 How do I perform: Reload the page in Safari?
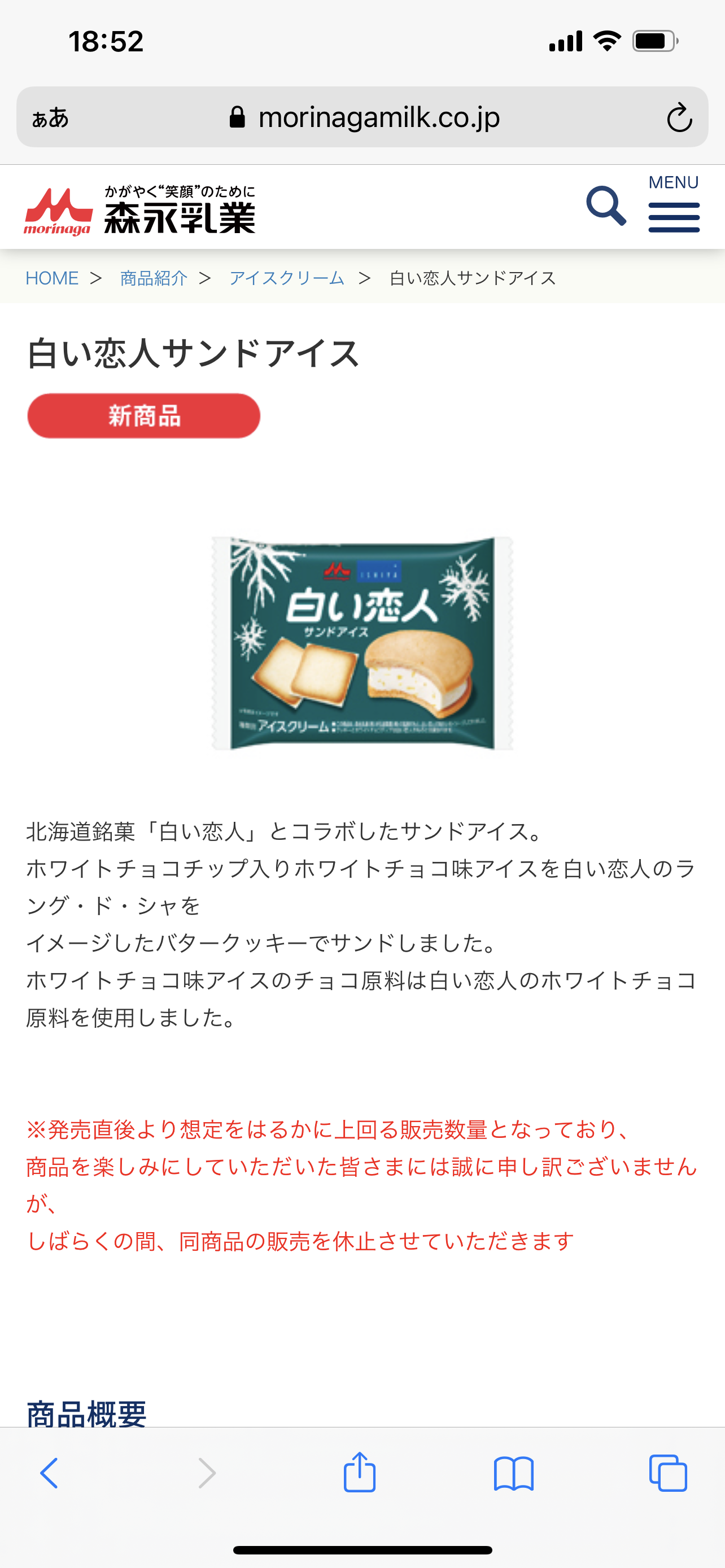click(679, 117)
